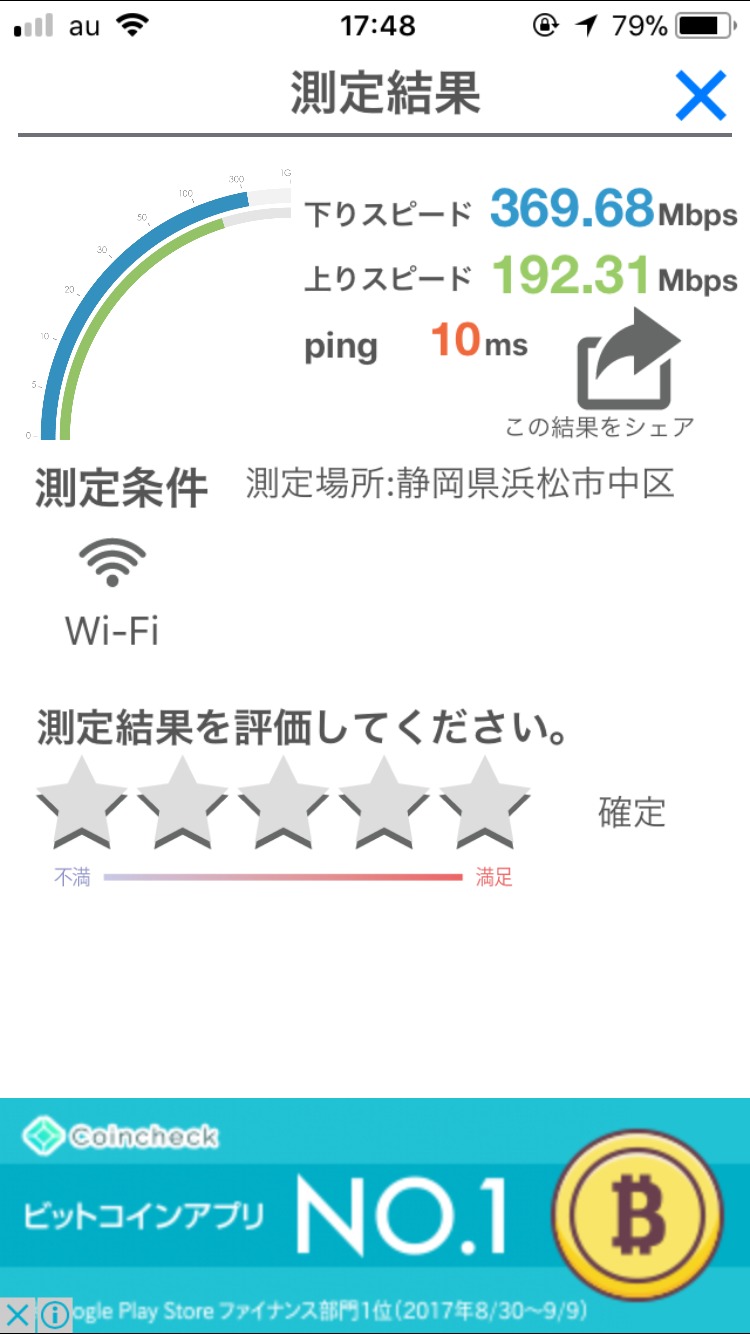Rate the result four stars

(384, 803)
